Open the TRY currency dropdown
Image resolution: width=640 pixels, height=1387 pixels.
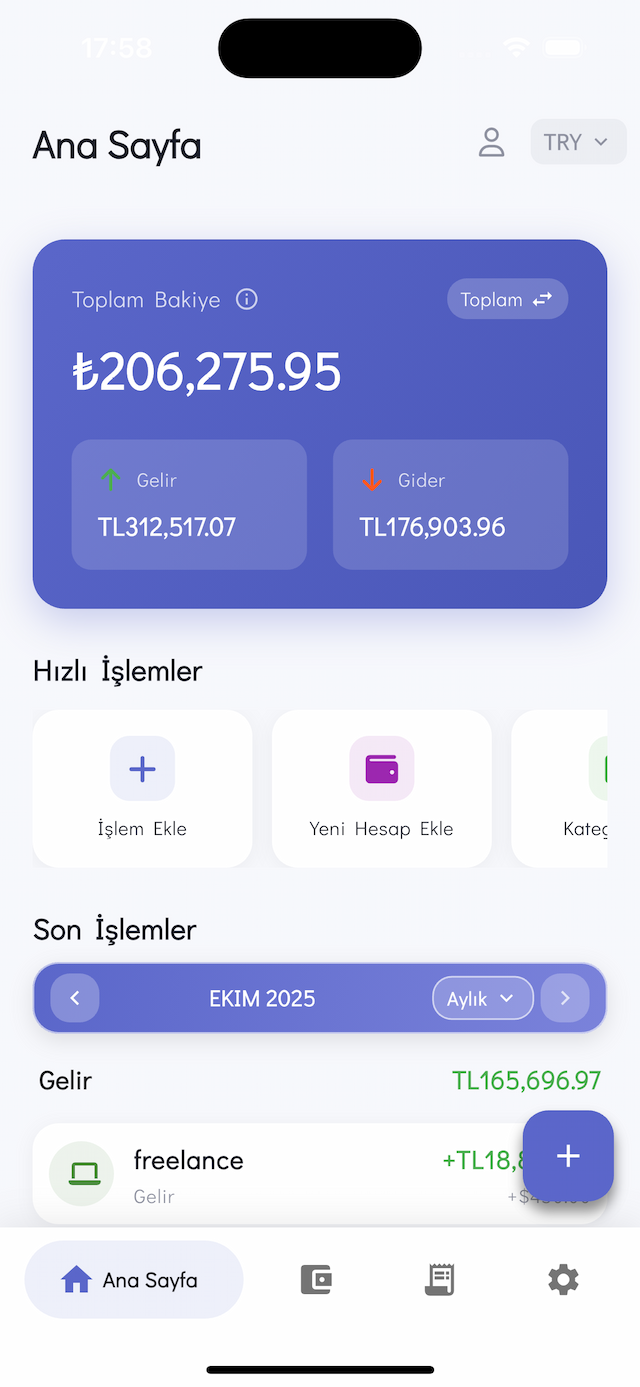point(578,142)
